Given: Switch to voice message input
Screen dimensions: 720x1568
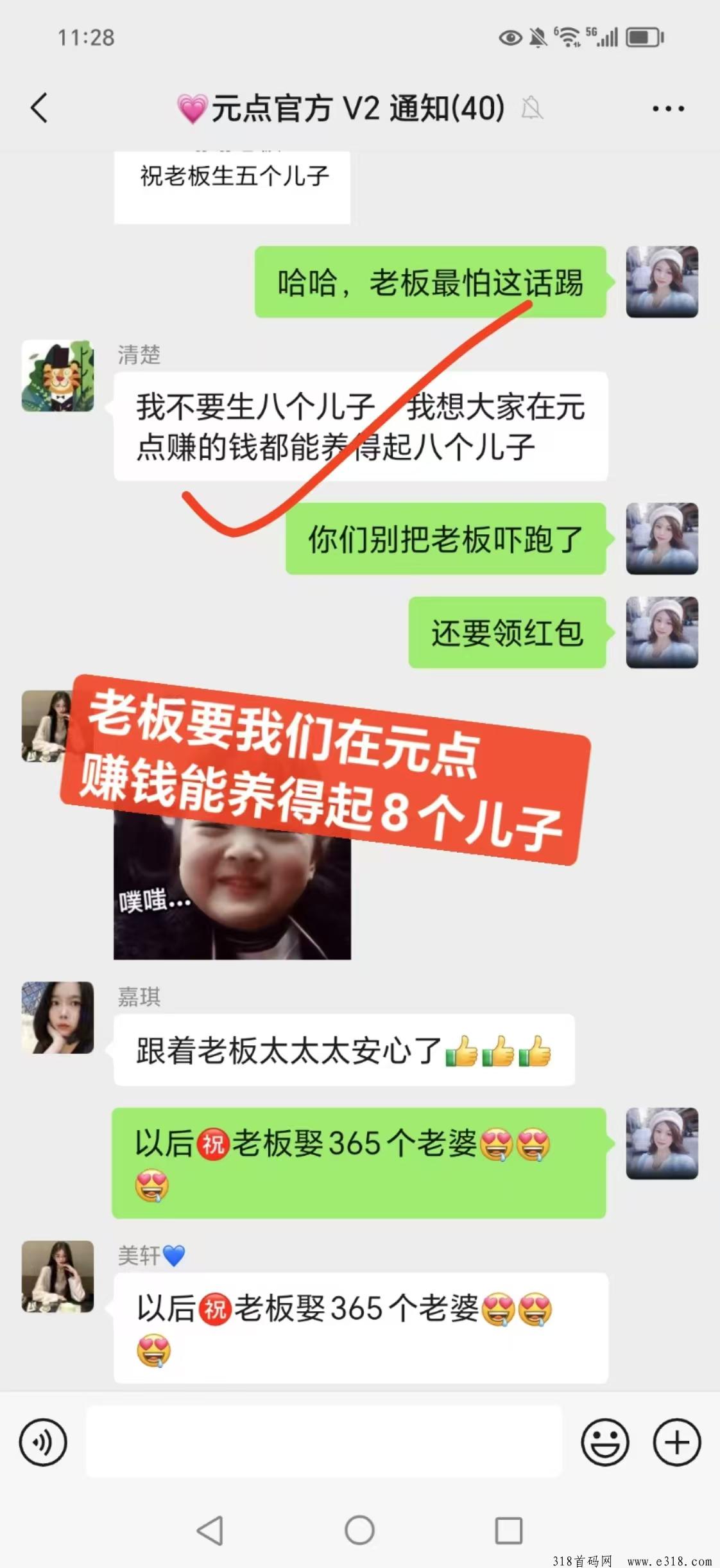Looking at the screenshot, I should click(x=43, y=1442).
